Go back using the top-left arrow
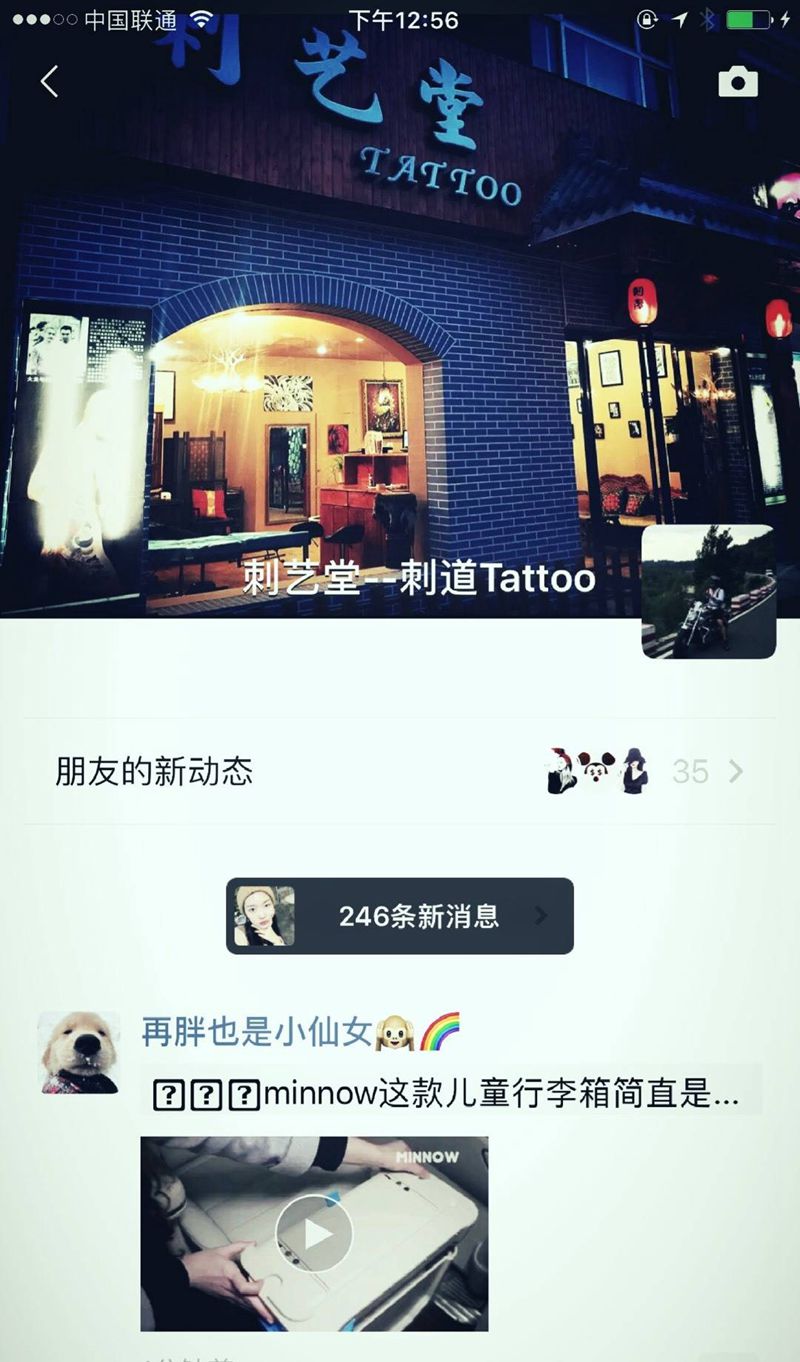 49,82
